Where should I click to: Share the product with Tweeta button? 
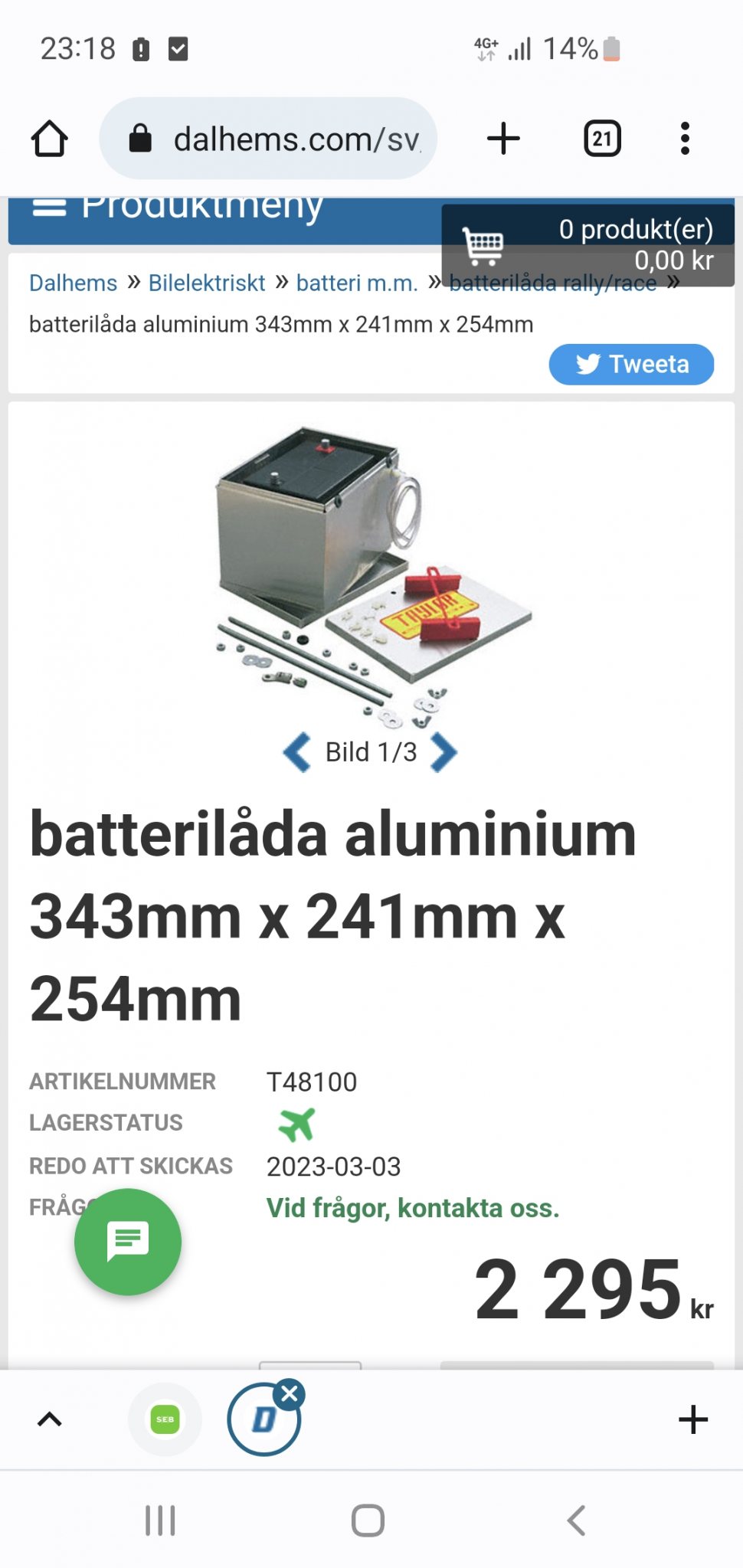(x=631, y=364)
